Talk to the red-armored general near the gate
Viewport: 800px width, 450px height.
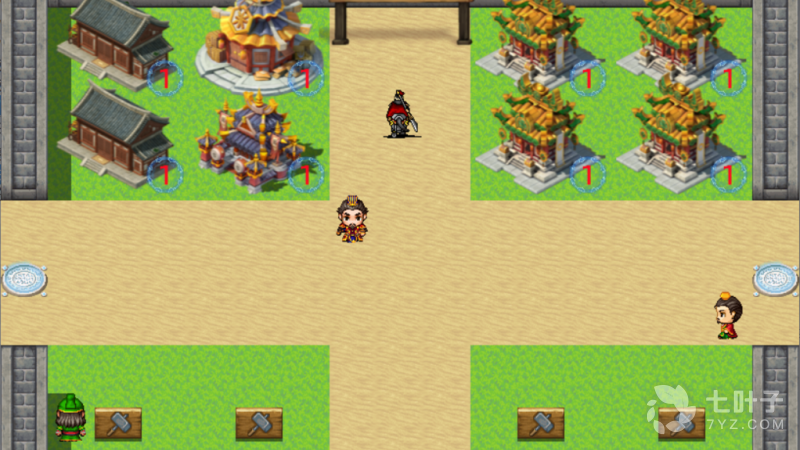coord(400,114)
